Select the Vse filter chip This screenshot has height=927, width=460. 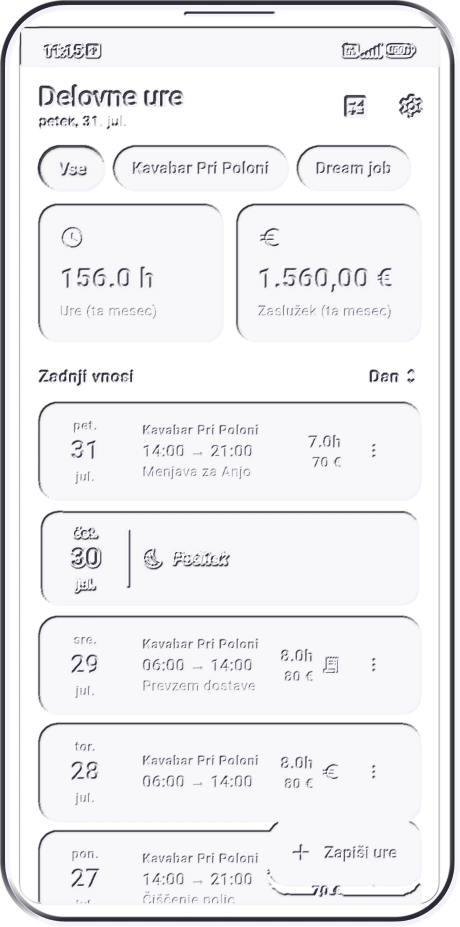point(72,168)
